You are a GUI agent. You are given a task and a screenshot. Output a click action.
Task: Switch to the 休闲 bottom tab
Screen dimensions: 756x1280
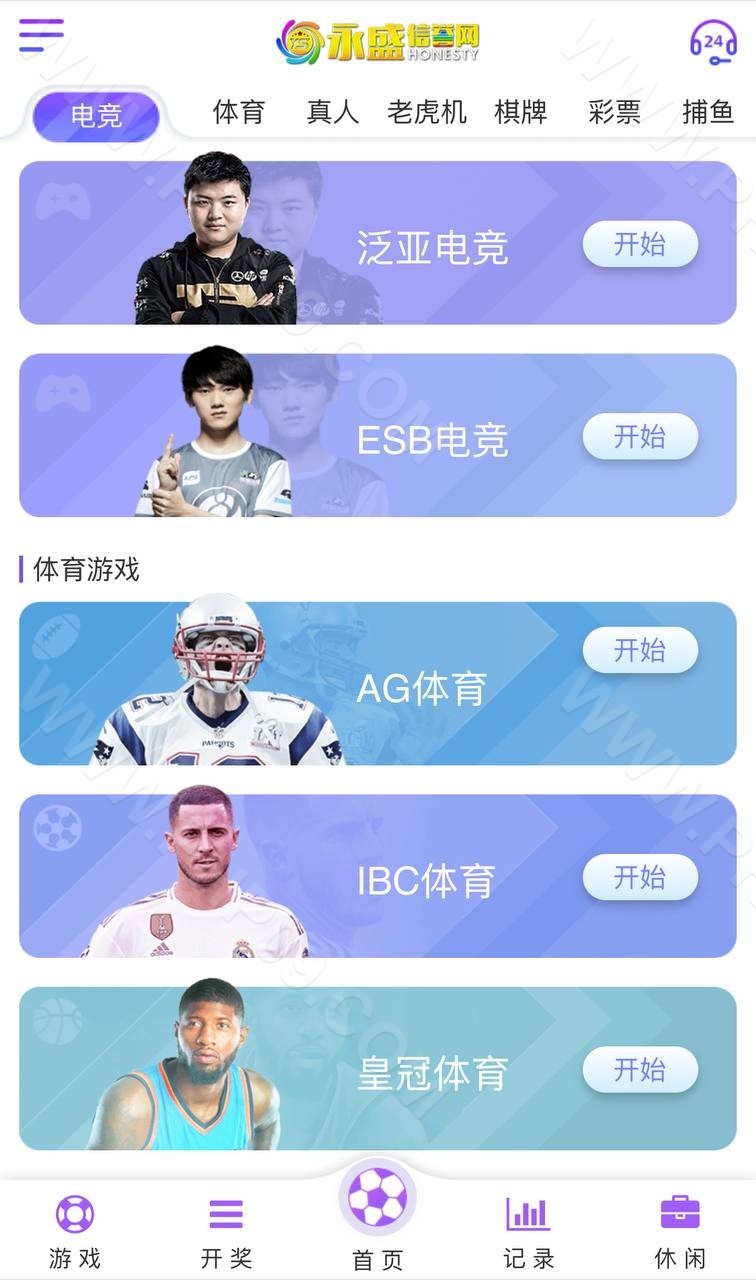[x=680, y=1231]
